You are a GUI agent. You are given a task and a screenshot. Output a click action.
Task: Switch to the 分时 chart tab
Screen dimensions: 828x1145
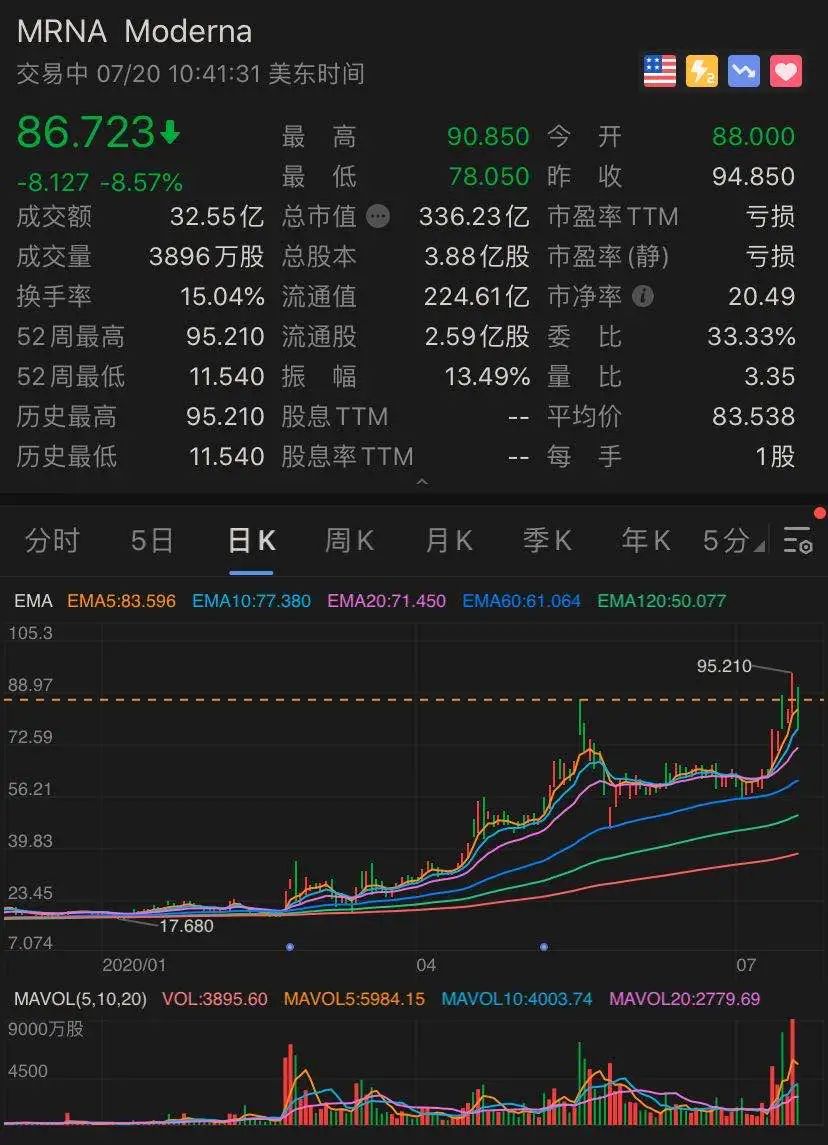coord(52,541)
